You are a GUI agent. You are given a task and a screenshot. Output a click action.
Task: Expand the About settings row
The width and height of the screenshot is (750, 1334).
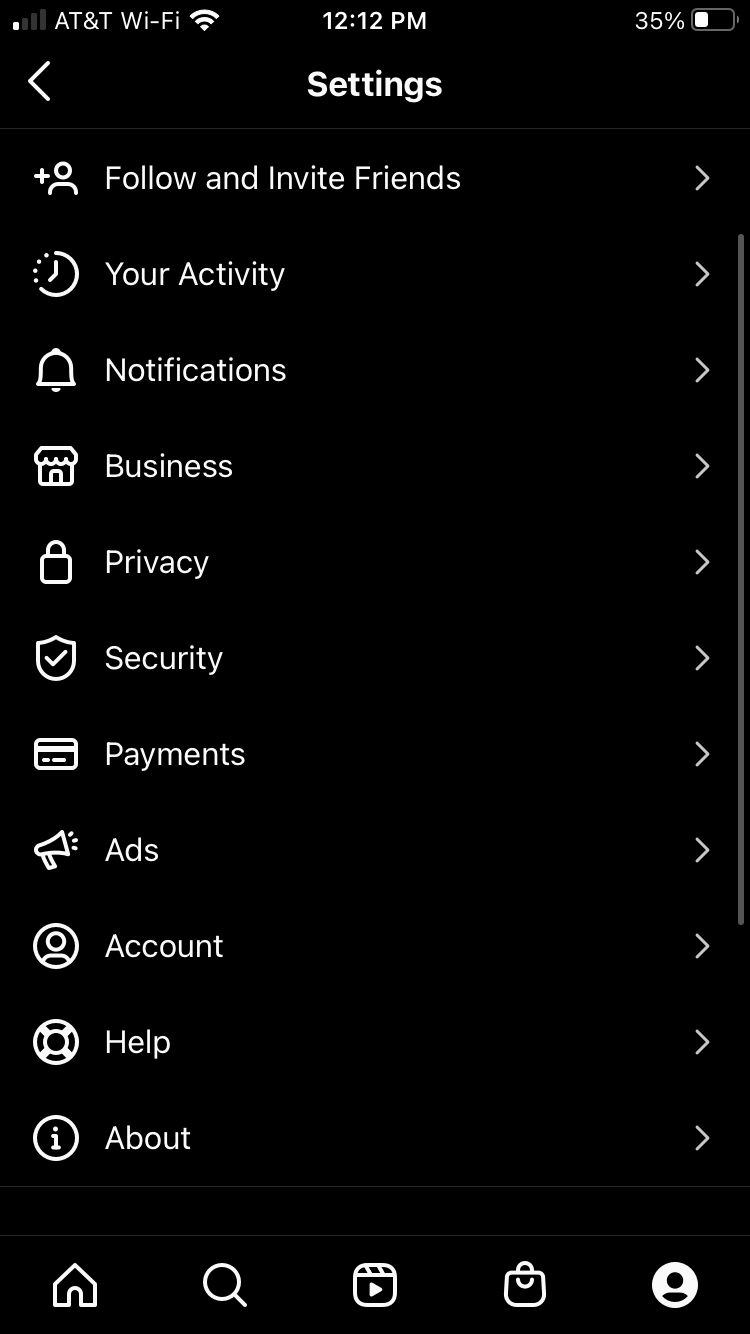coord(375,1138)
